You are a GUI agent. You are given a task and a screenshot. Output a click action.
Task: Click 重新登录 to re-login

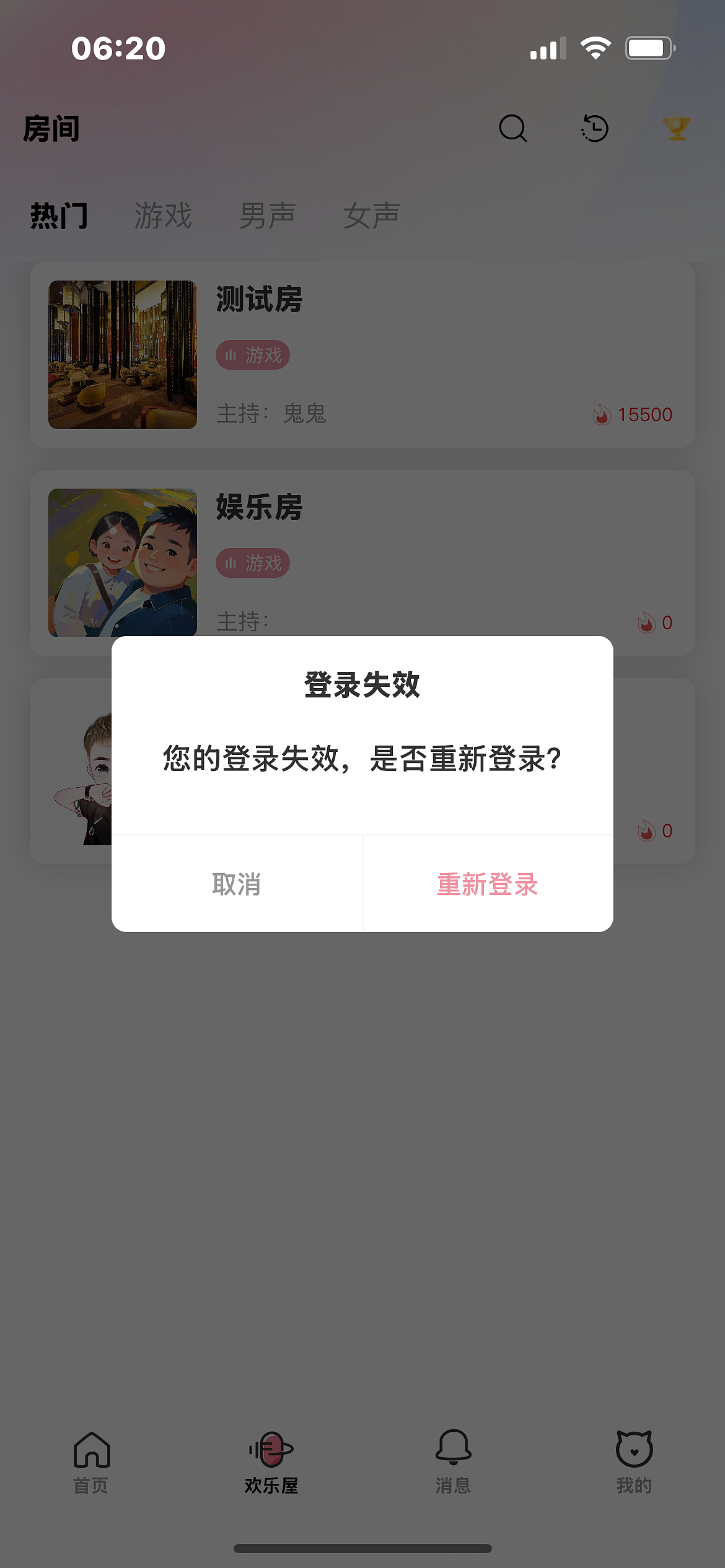487,886
